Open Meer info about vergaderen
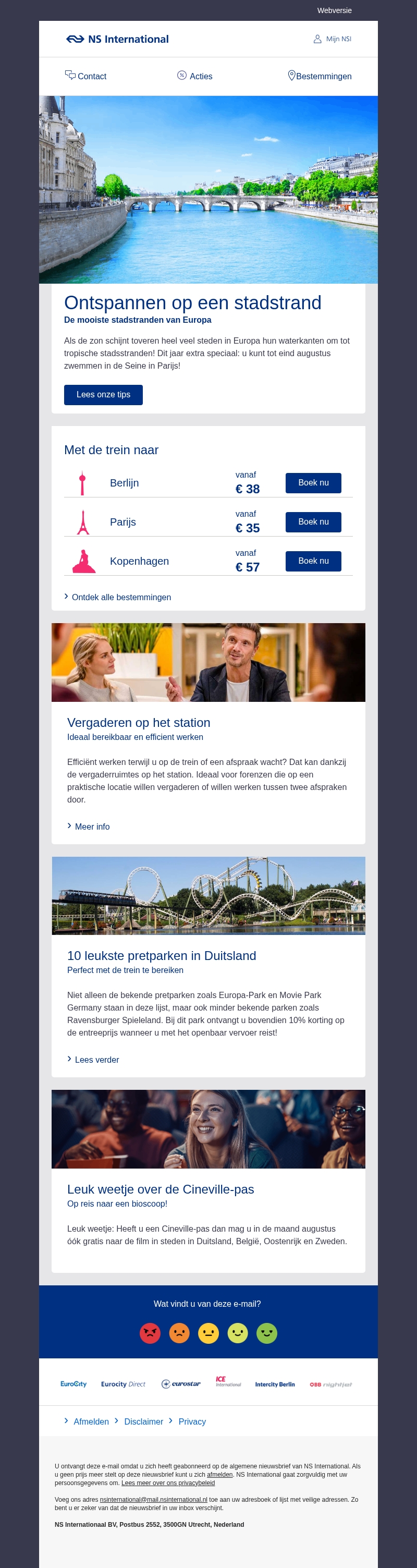Viewport: 417px width, 1568px height. click(x=92, y=826)
